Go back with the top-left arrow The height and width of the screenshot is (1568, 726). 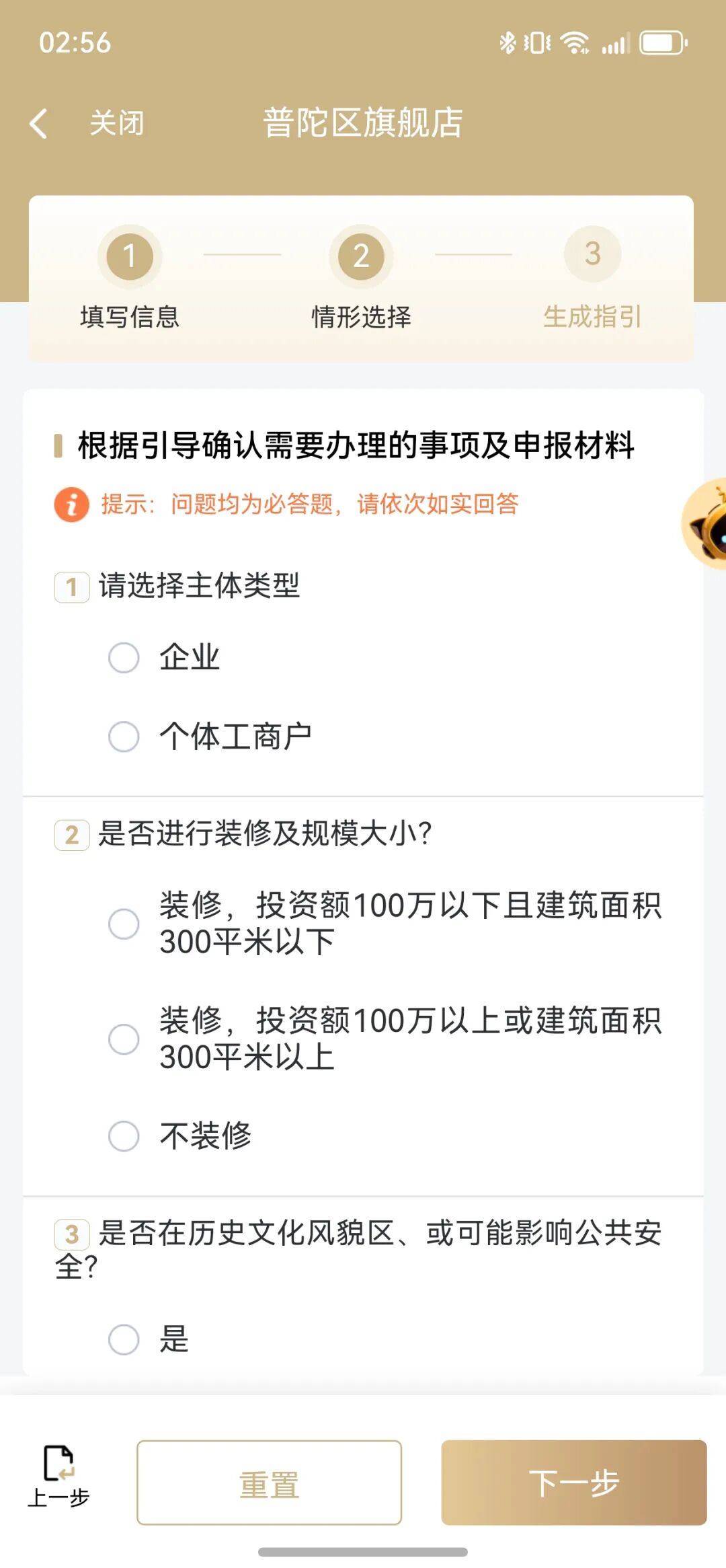39,124
